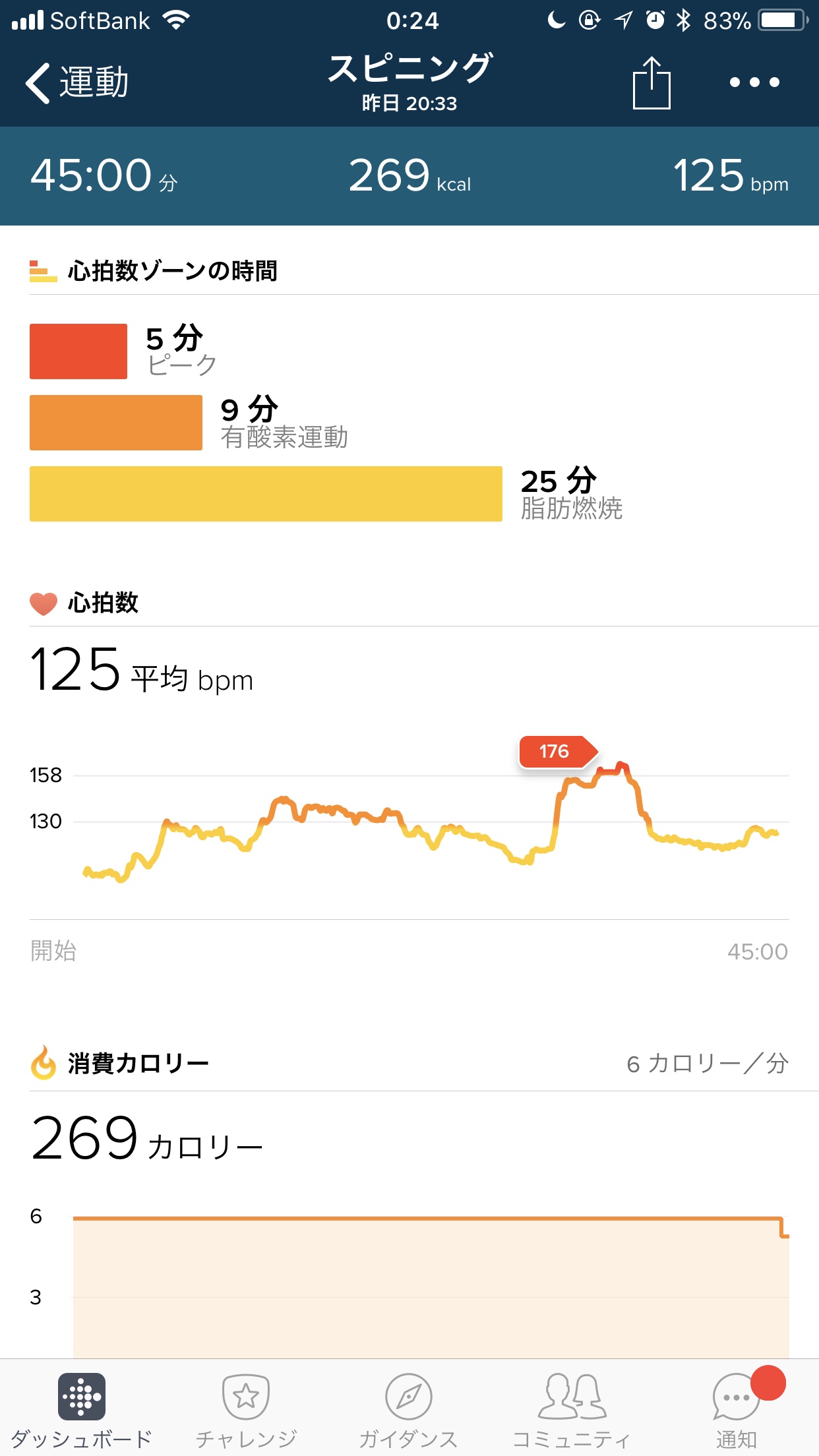
Task: Share this スピニング workout
Action: 651,83
